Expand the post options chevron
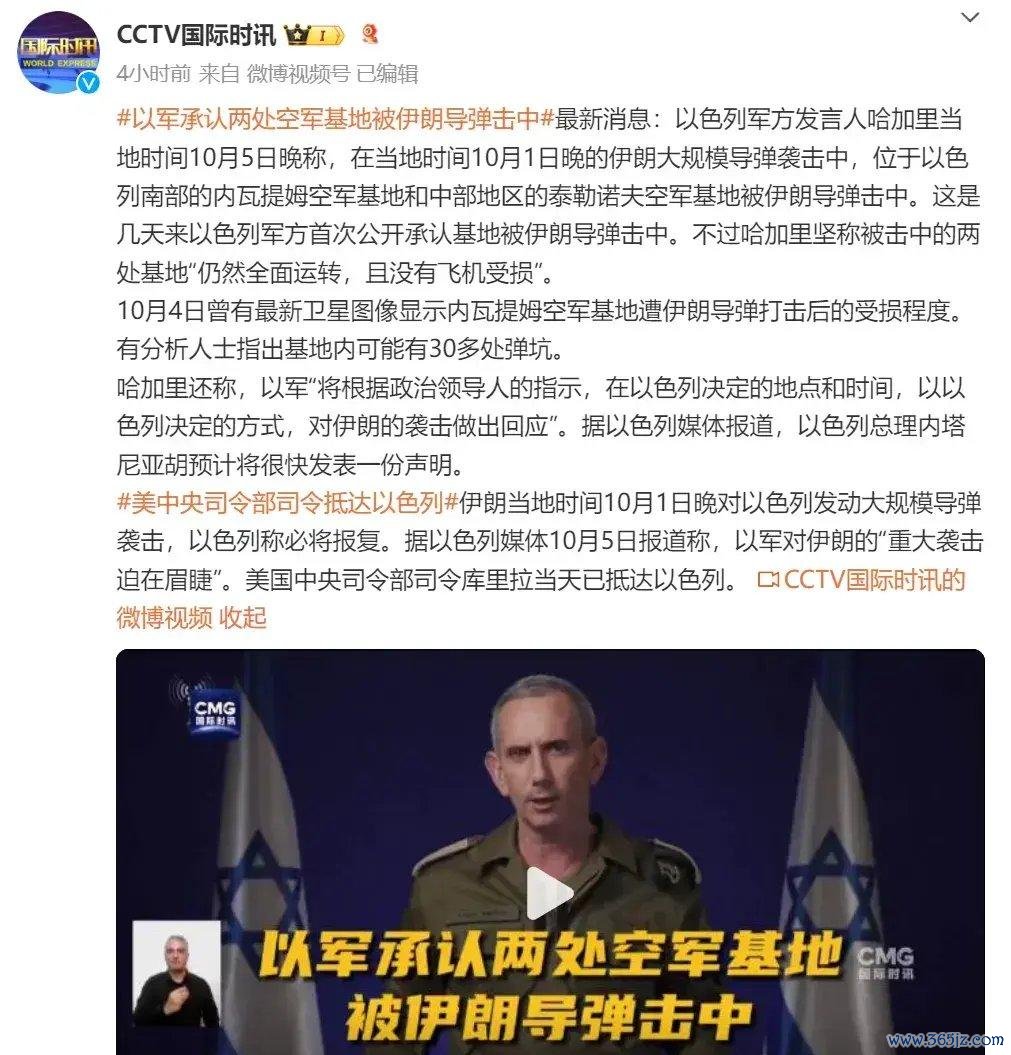Screen dimensions: 1011x1055 pos(970,18)
